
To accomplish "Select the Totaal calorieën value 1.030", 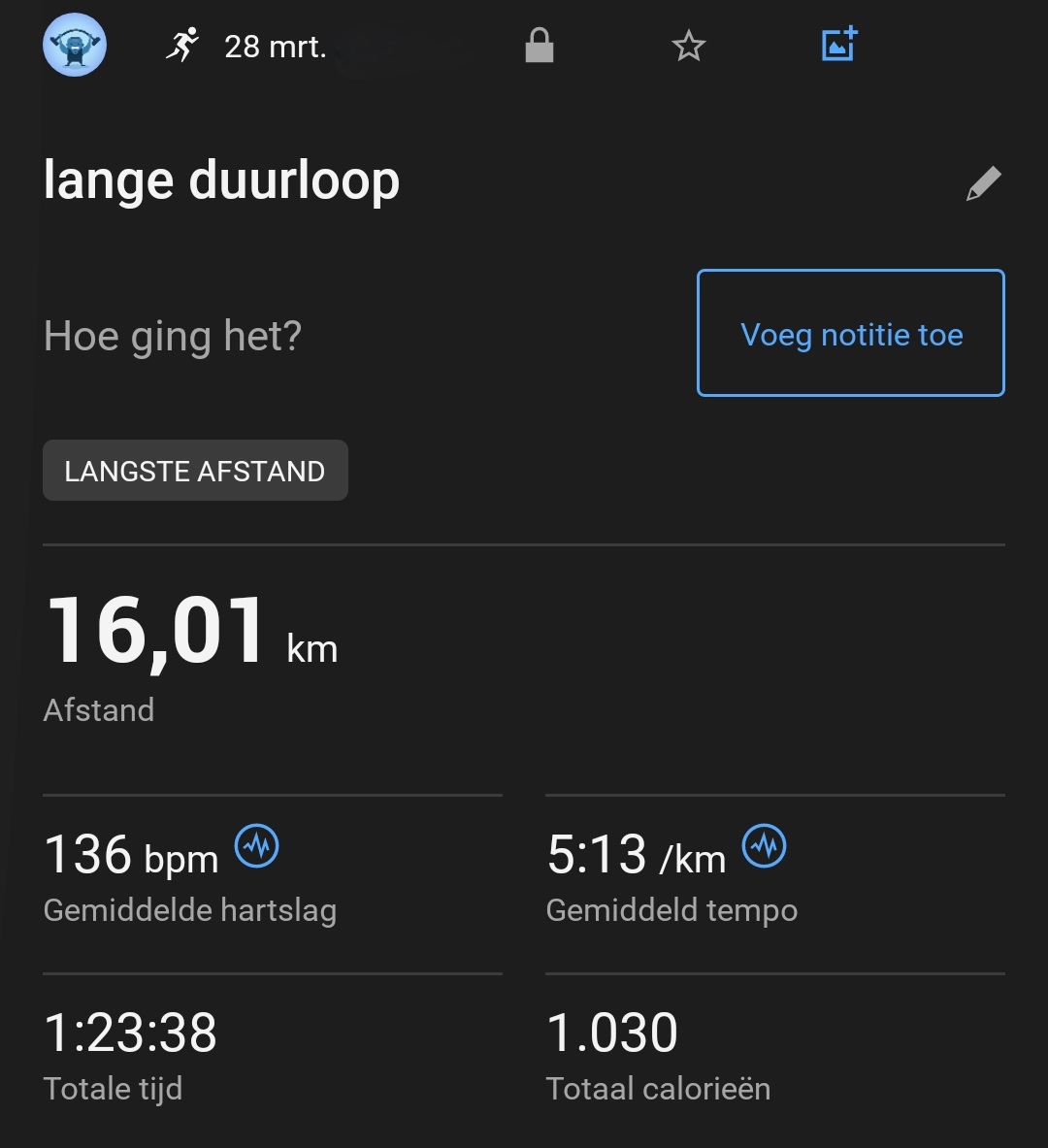I will (x=613, y=1033).
